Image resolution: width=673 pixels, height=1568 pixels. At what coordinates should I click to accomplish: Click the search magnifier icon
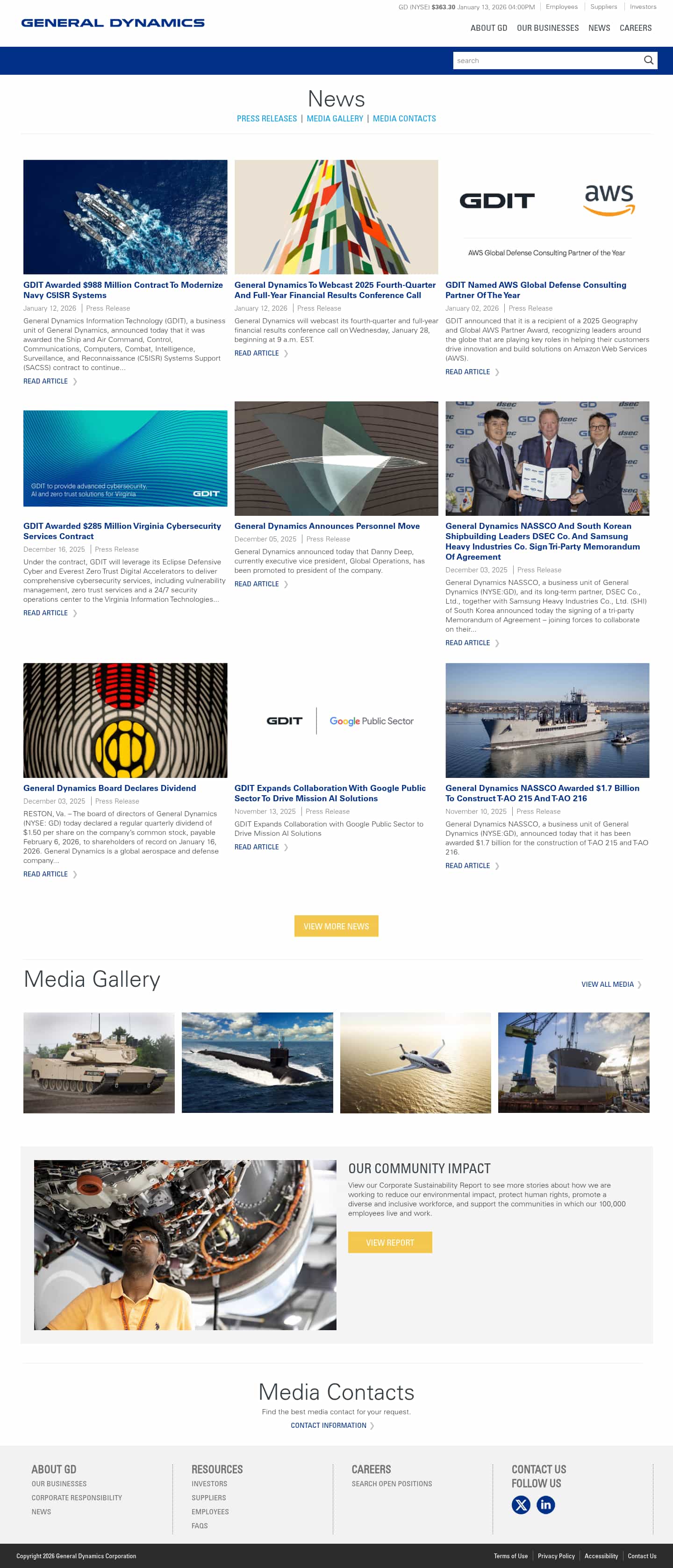click(649, 60)
